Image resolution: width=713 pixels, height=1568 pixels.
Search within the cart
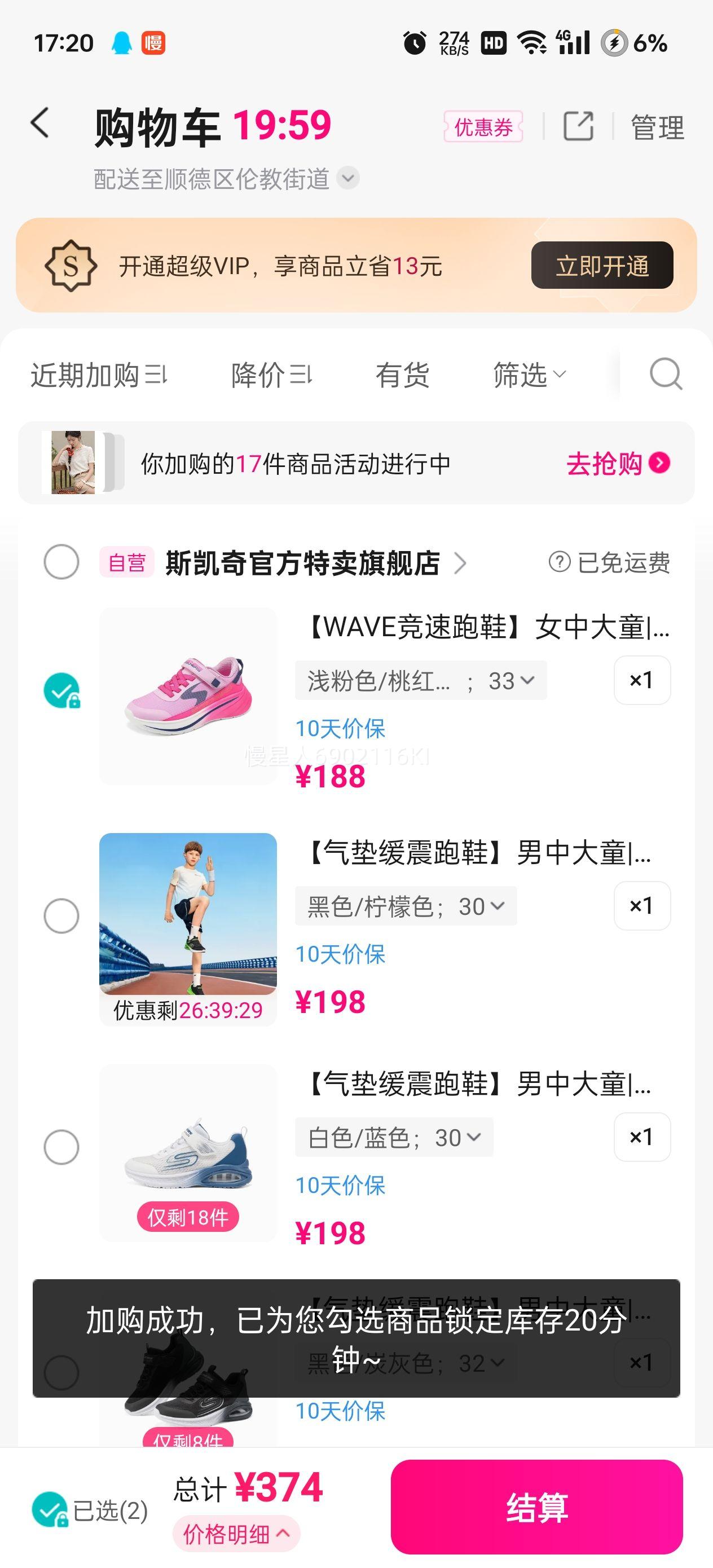[666, 374]
